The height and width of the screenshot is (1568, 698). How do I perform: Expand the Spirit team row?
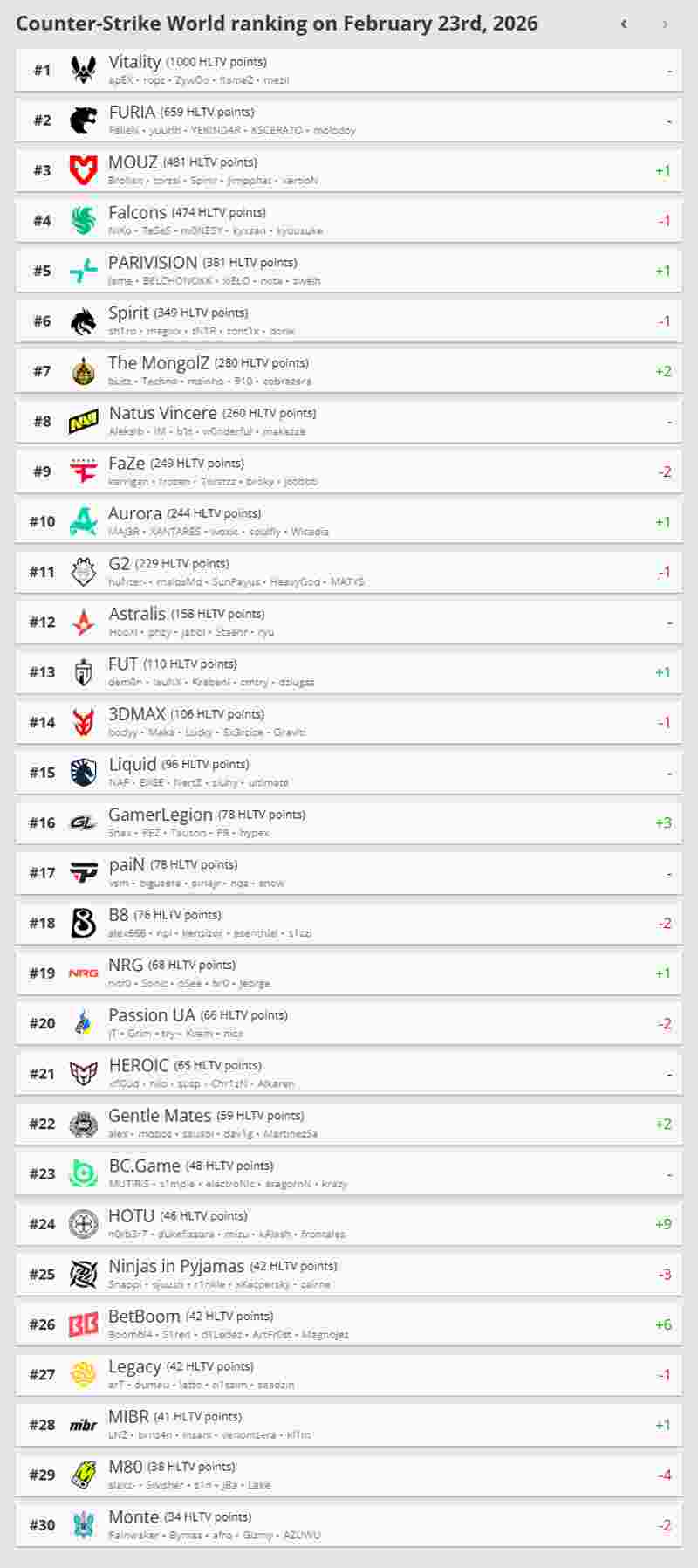point(349,321)
